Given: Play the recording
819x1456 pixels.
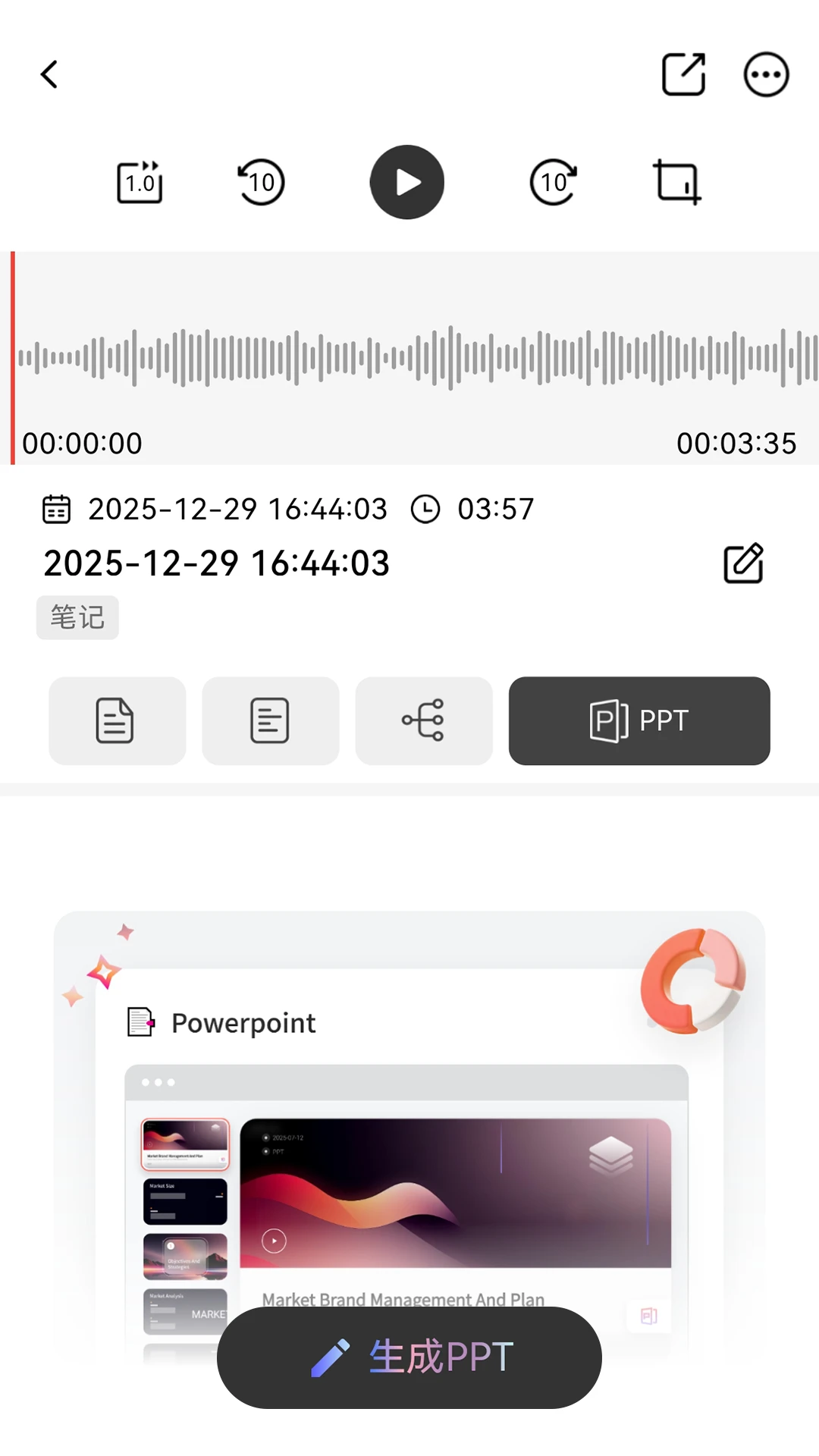Looking at the screenshot, I should coord(407,182).
